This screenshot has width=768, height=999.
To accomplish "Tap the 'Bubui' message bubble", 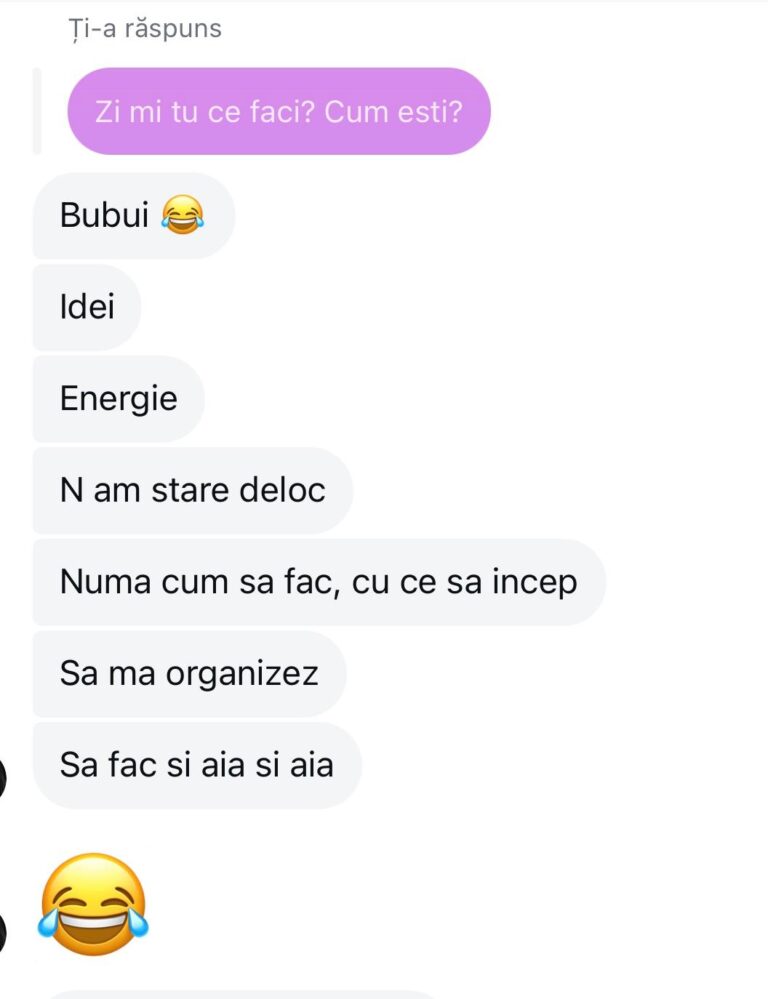I will (x=133, y=215).
